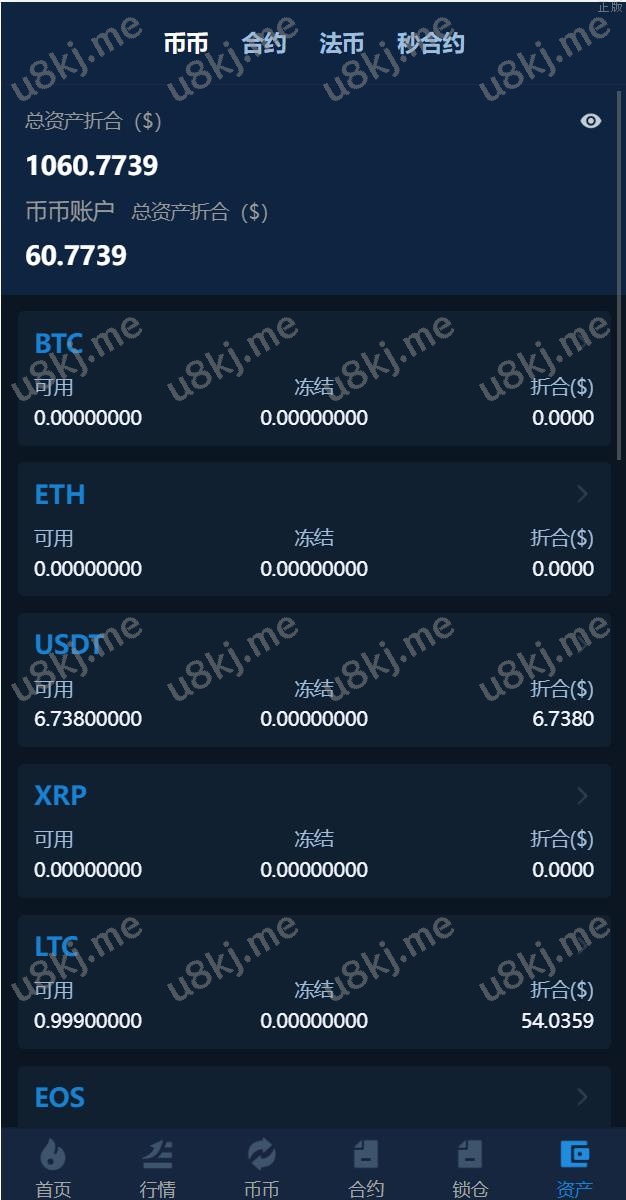This screenshot has height=1200, width=626.
Task: Open the LTC asset card
Action: pyautogui.click(x=314, y=981)
